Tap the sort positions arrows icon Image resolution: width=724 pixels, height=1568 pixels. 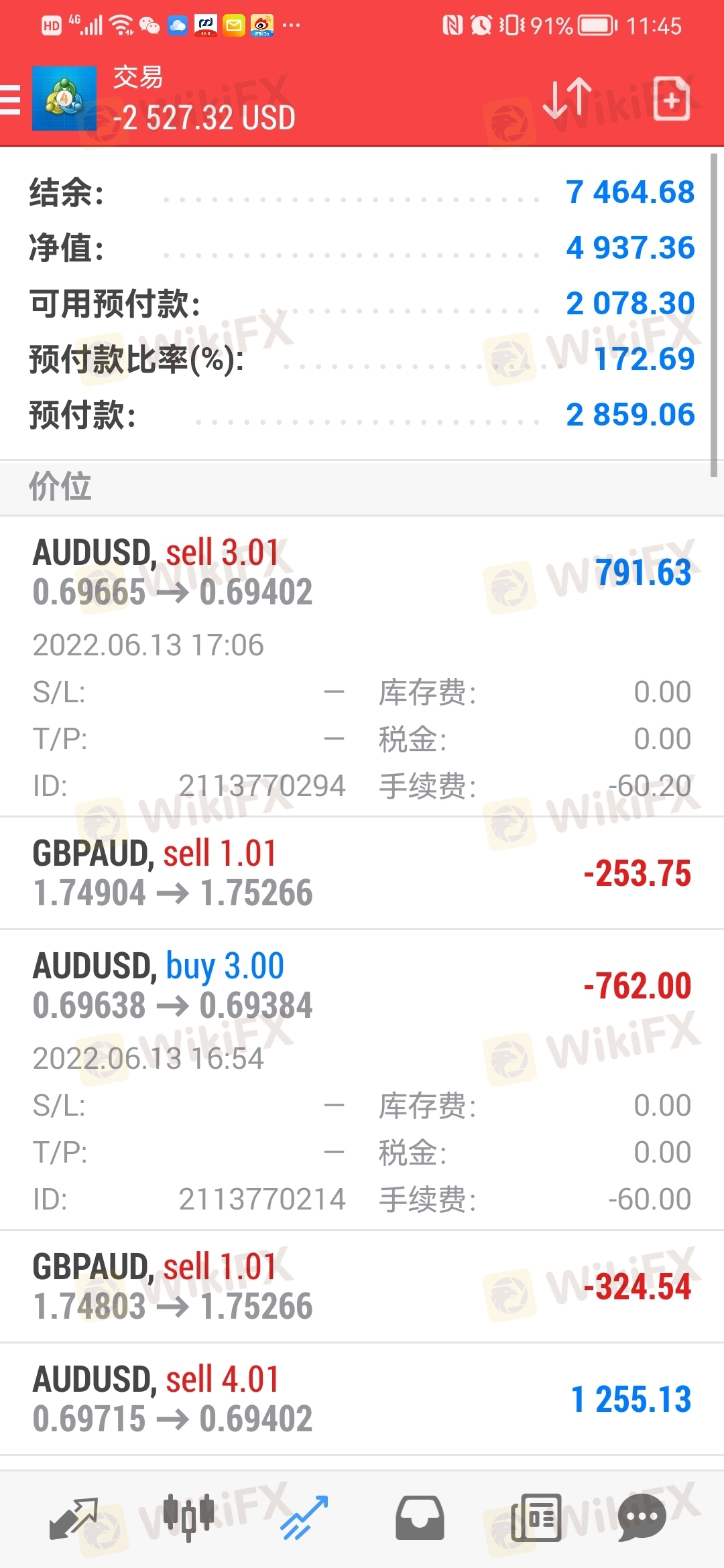click(x=567, y=99)
